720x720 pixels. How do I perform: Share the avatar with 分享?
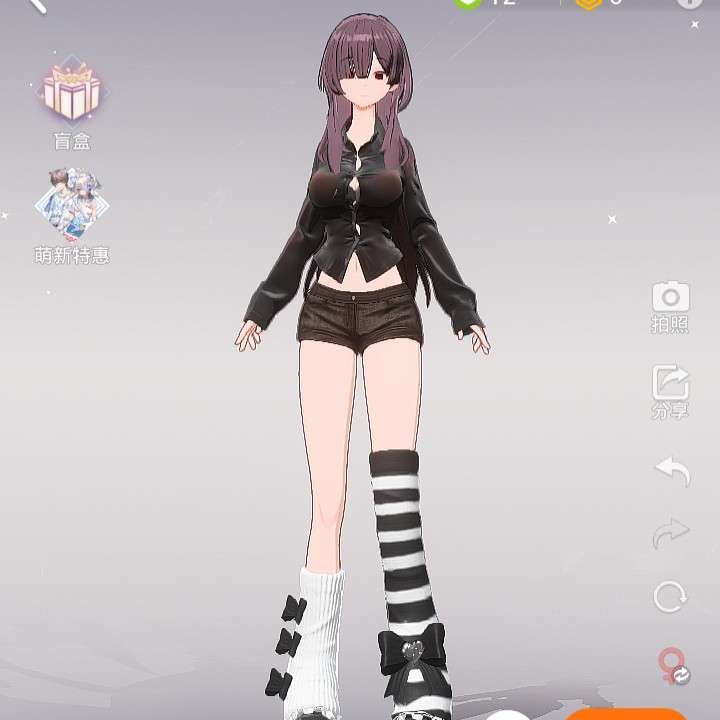tap(670, 390)
